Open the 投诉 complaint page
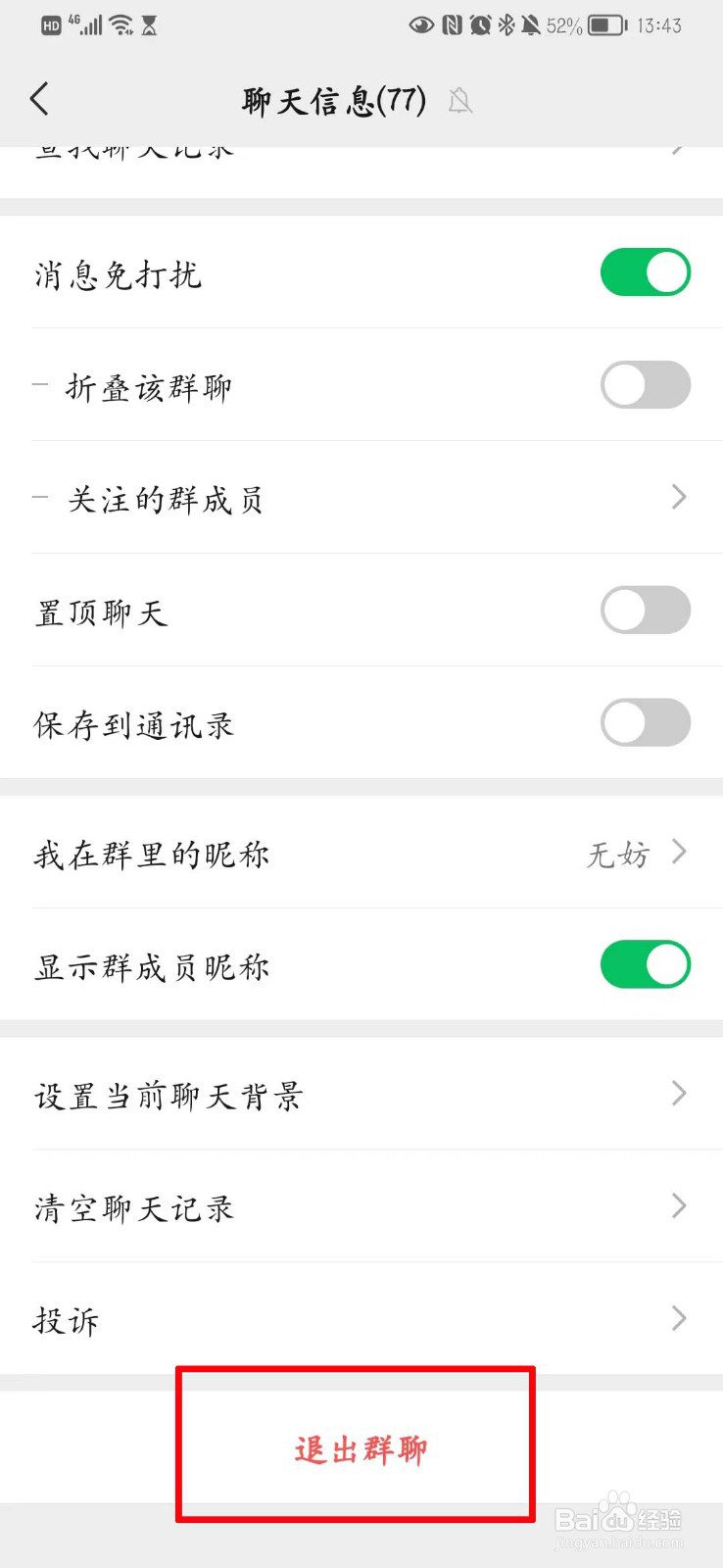 tap(678, 1319)
